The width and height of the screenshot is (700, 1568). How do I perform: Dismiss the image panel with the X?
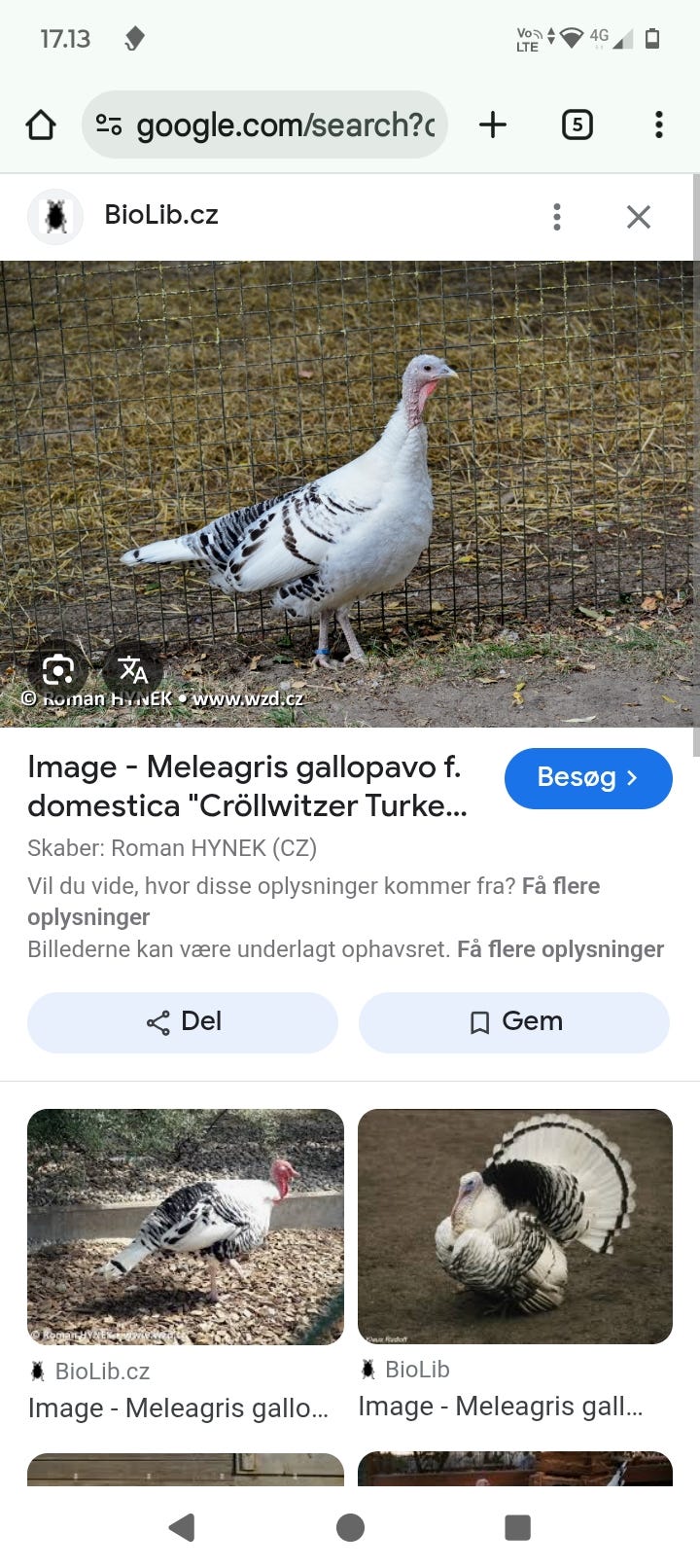[639, 217]
